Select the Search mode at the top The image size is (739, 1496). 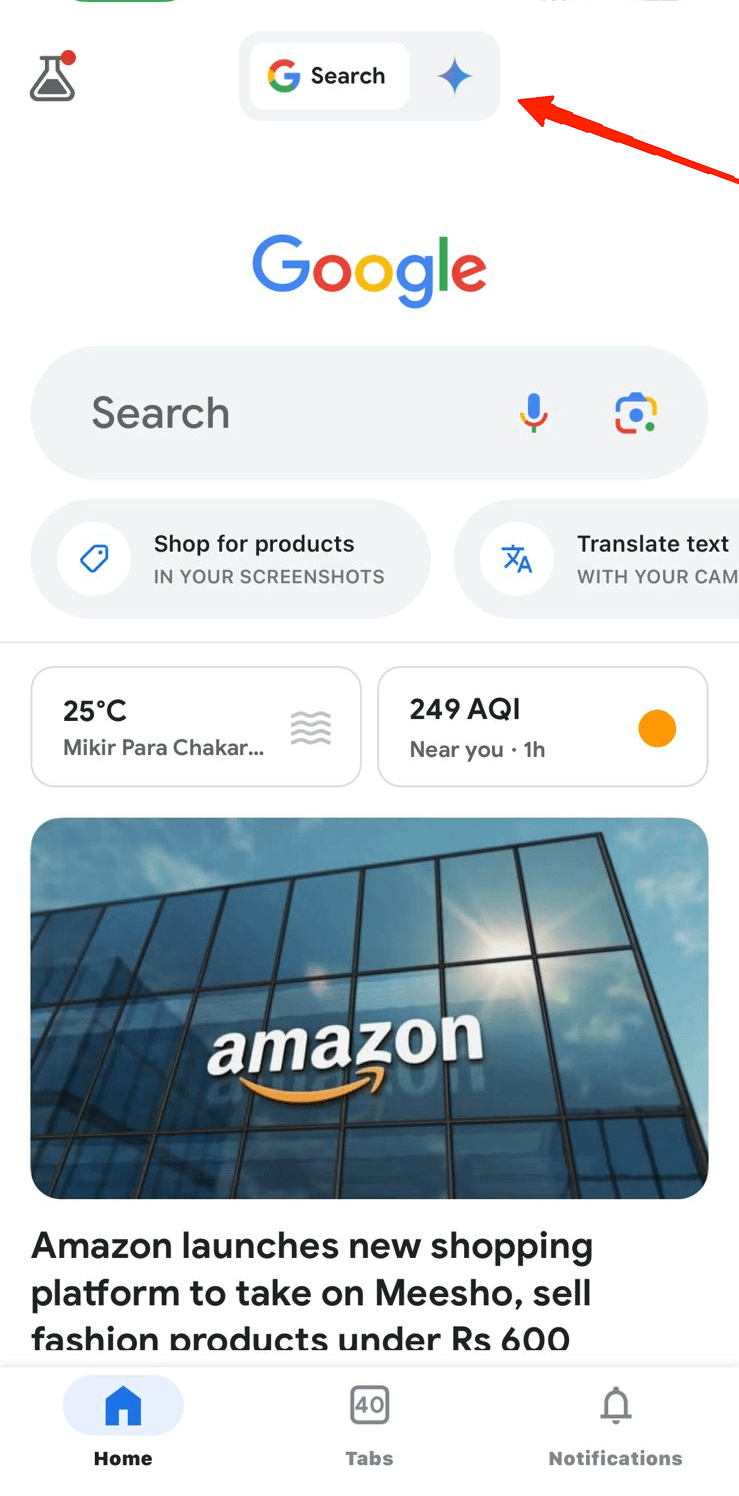pyautogui.click(x=328, y=76)
